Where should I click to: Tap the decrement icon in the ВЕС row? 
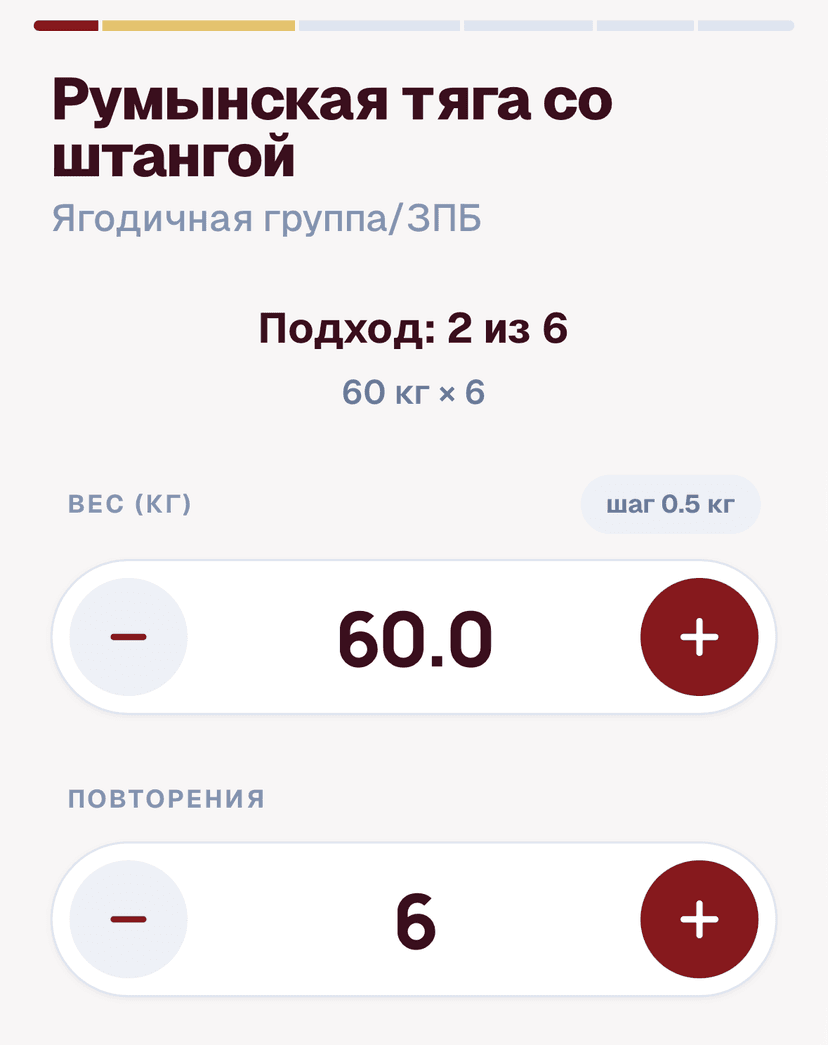pos(126,636)
